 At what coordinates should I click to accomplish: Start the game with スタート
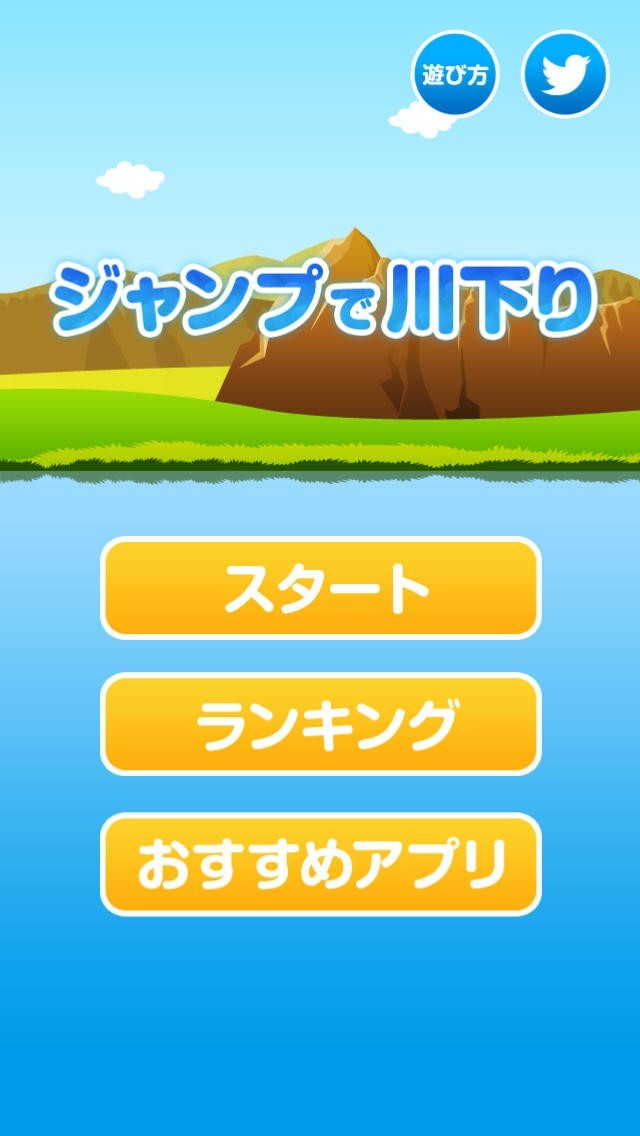[x=320, y=588]
